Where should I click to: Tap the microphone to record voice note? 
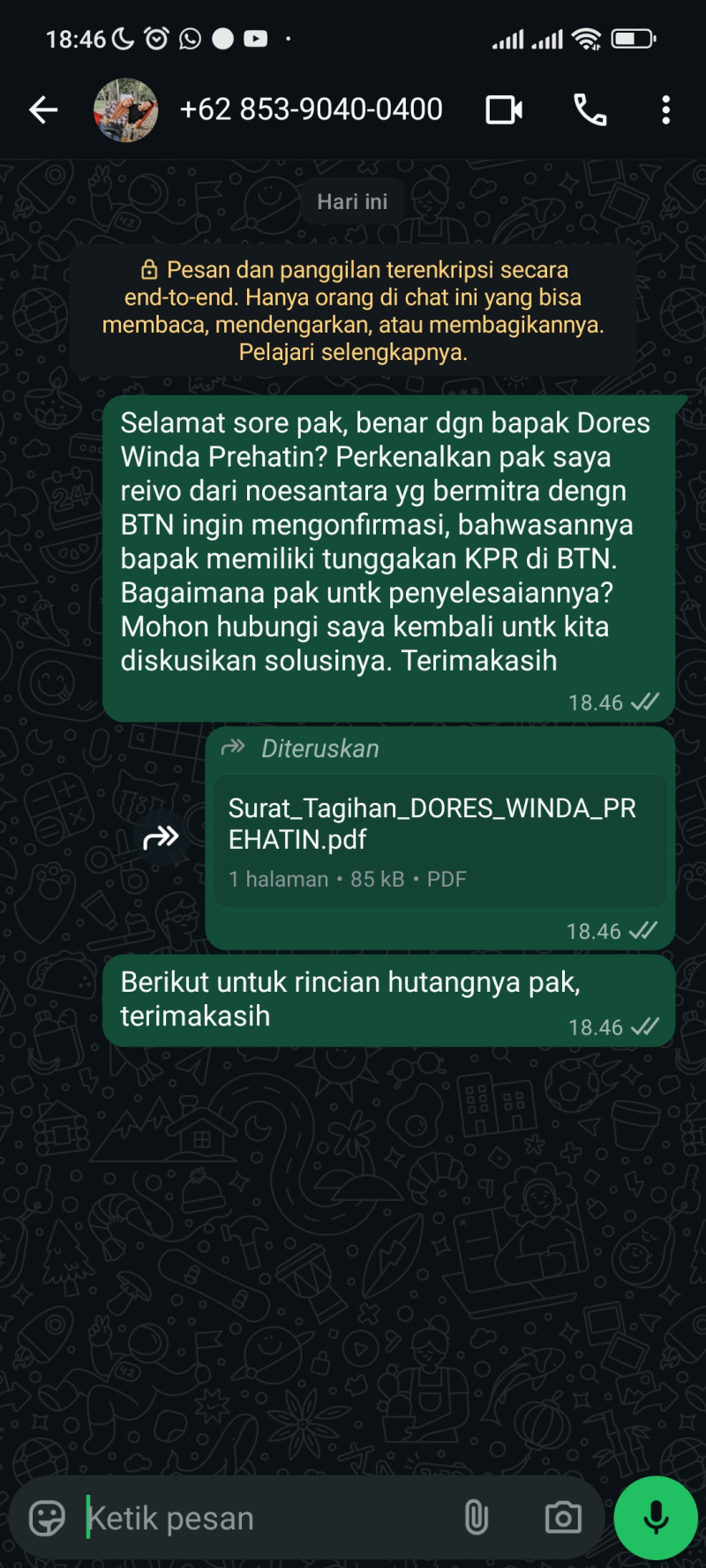click(656, 1517)
